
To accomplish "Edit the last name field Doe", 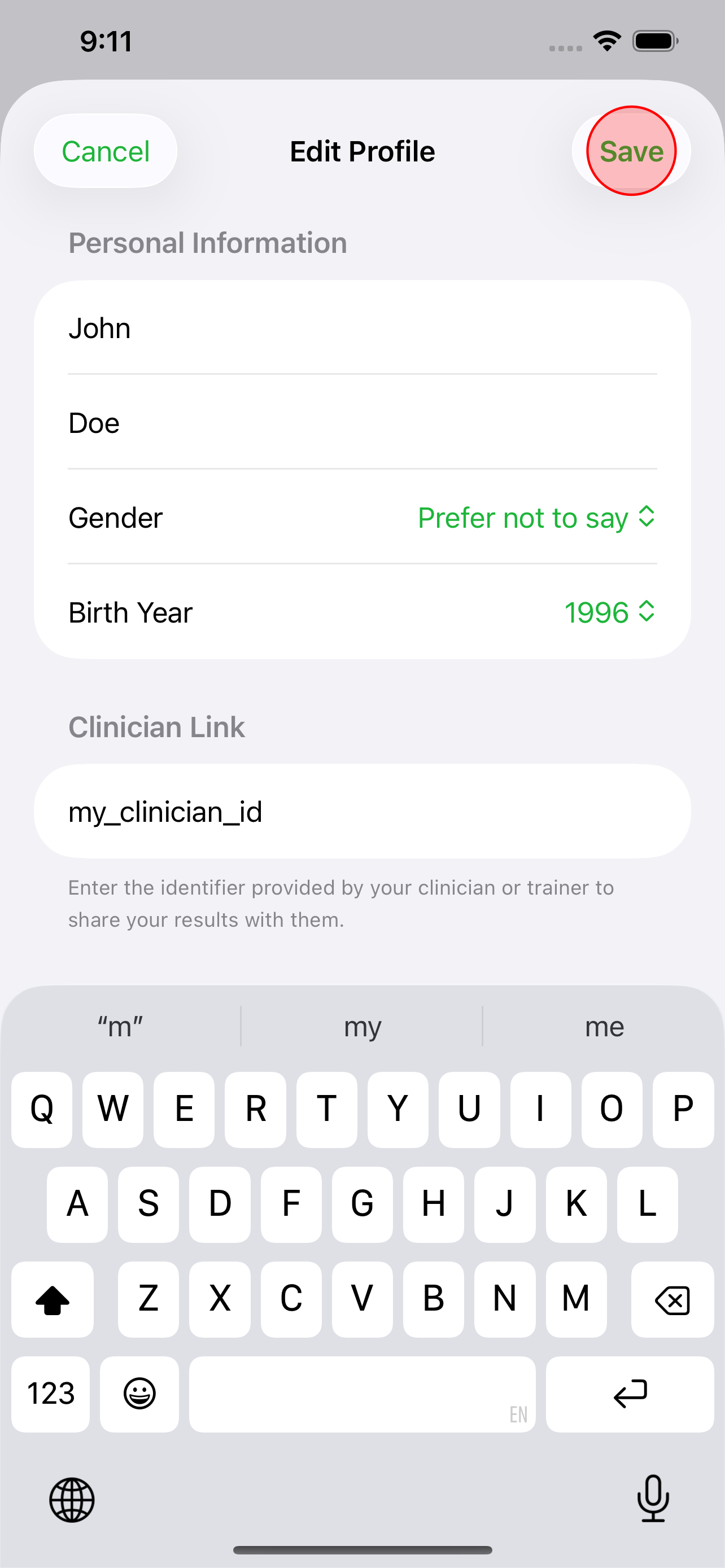I will pyautogui.click(x=362, y=423).
